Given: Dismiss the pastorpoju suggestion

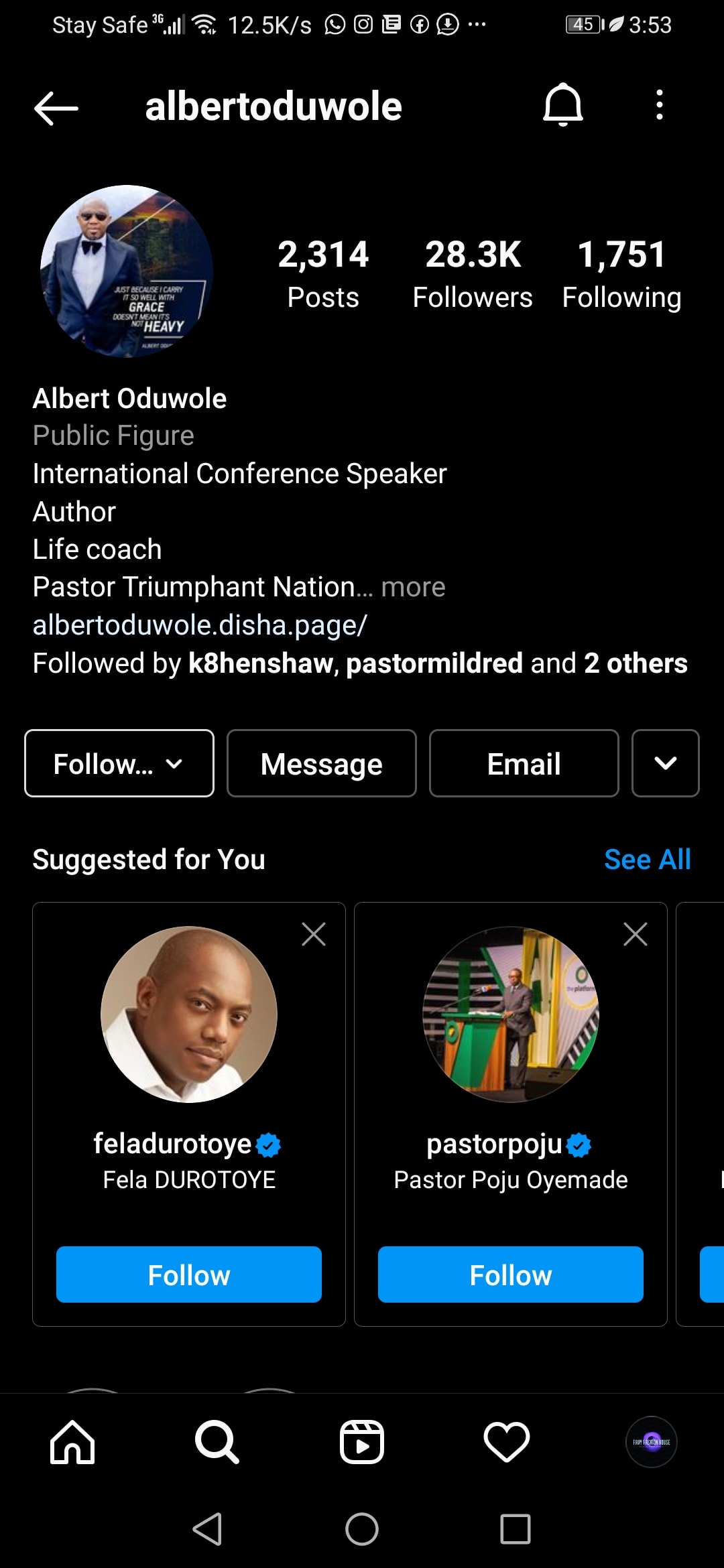Looking at the screenshot, I should tap(636, 933).
